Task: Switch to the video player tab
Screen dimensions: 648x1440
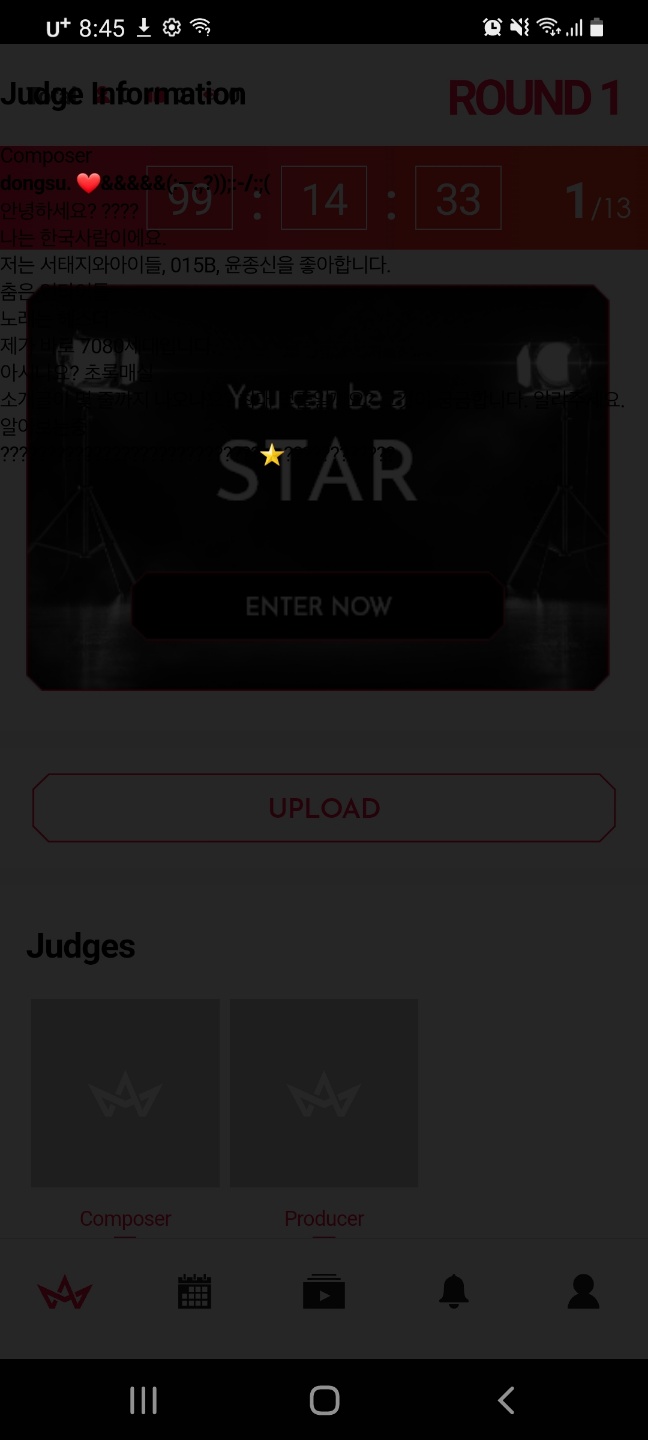Action: coord(324,1292)
